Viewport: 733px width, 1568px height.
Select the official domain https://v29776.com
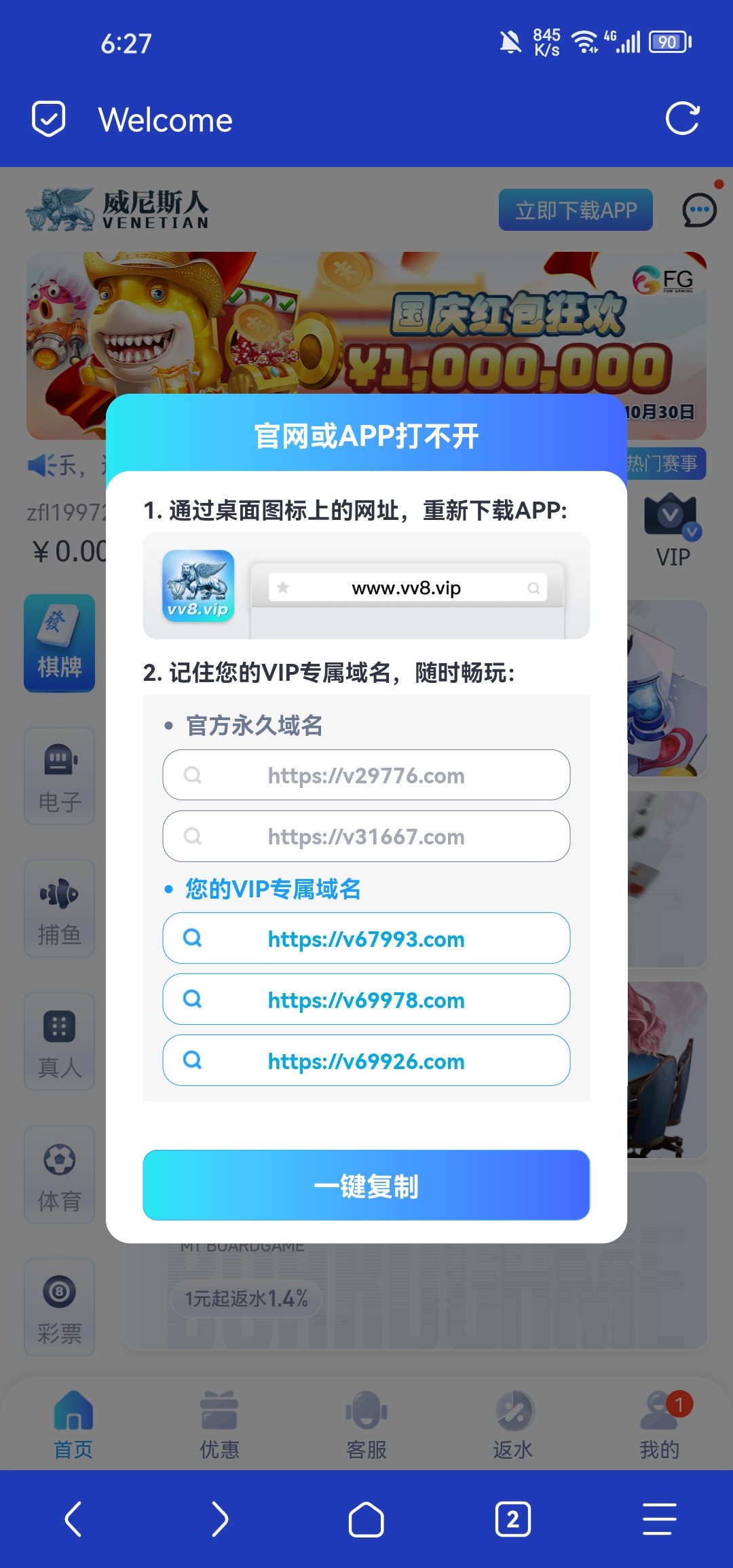pos(366,775)
